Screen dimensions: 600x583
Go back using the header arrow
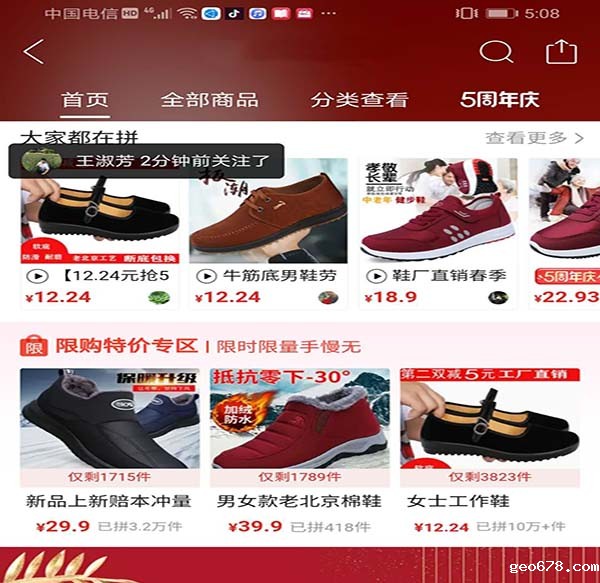(34, 52)
